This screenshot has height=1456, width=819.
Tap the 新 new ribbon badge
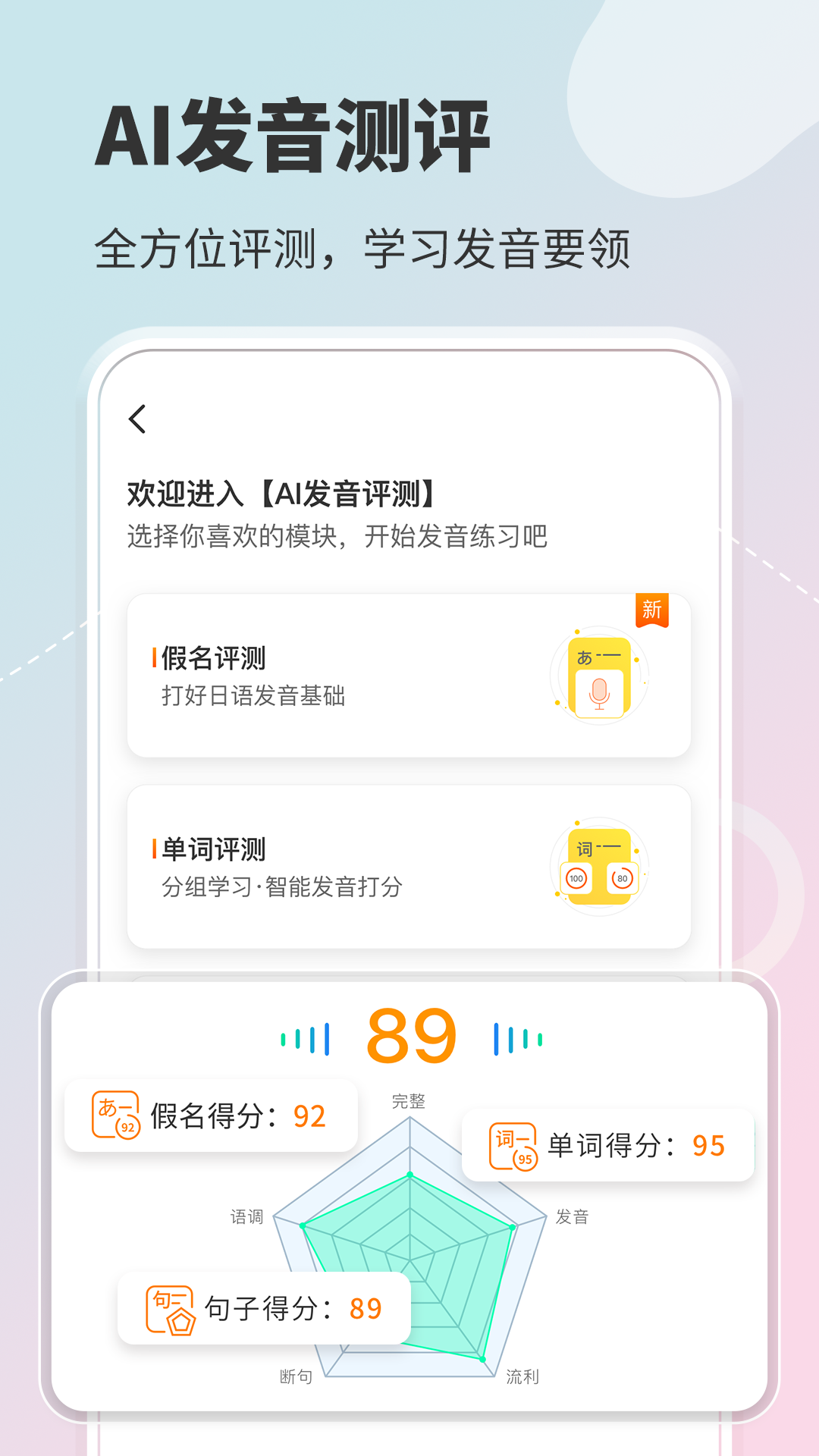(654, 607)
